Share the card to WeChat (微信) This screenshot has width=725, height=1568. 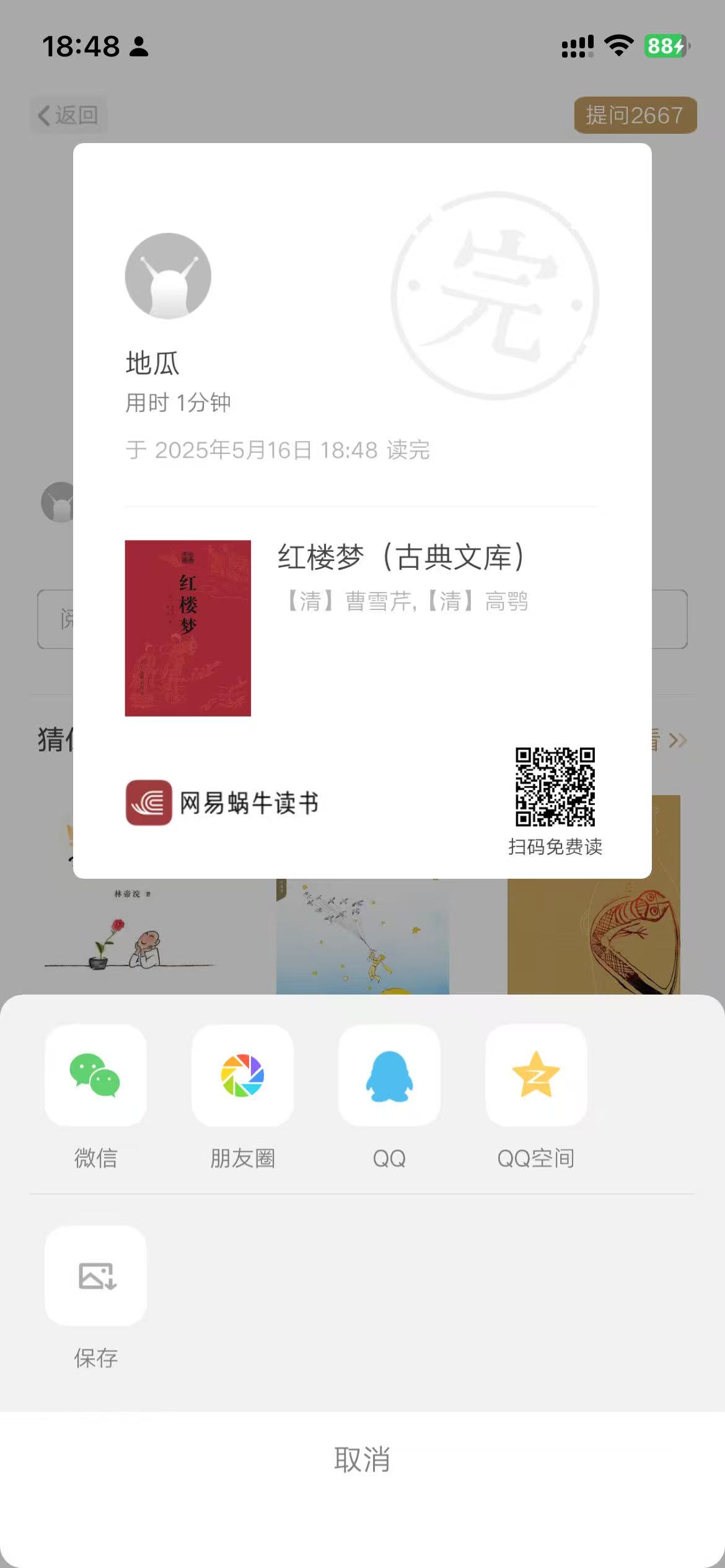tap(95, 1076)
